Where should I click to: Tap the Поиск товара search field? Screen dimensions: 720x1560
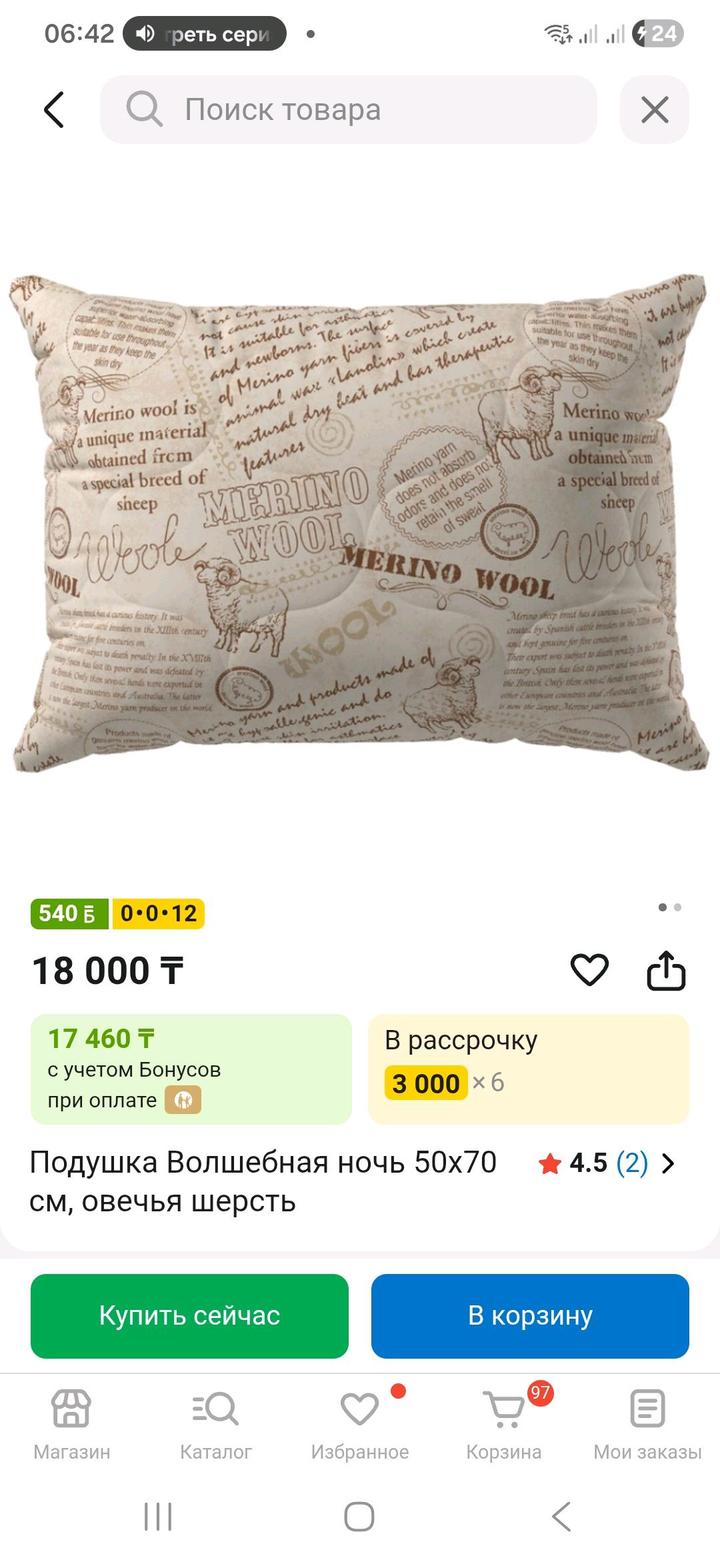pos(348,110)
